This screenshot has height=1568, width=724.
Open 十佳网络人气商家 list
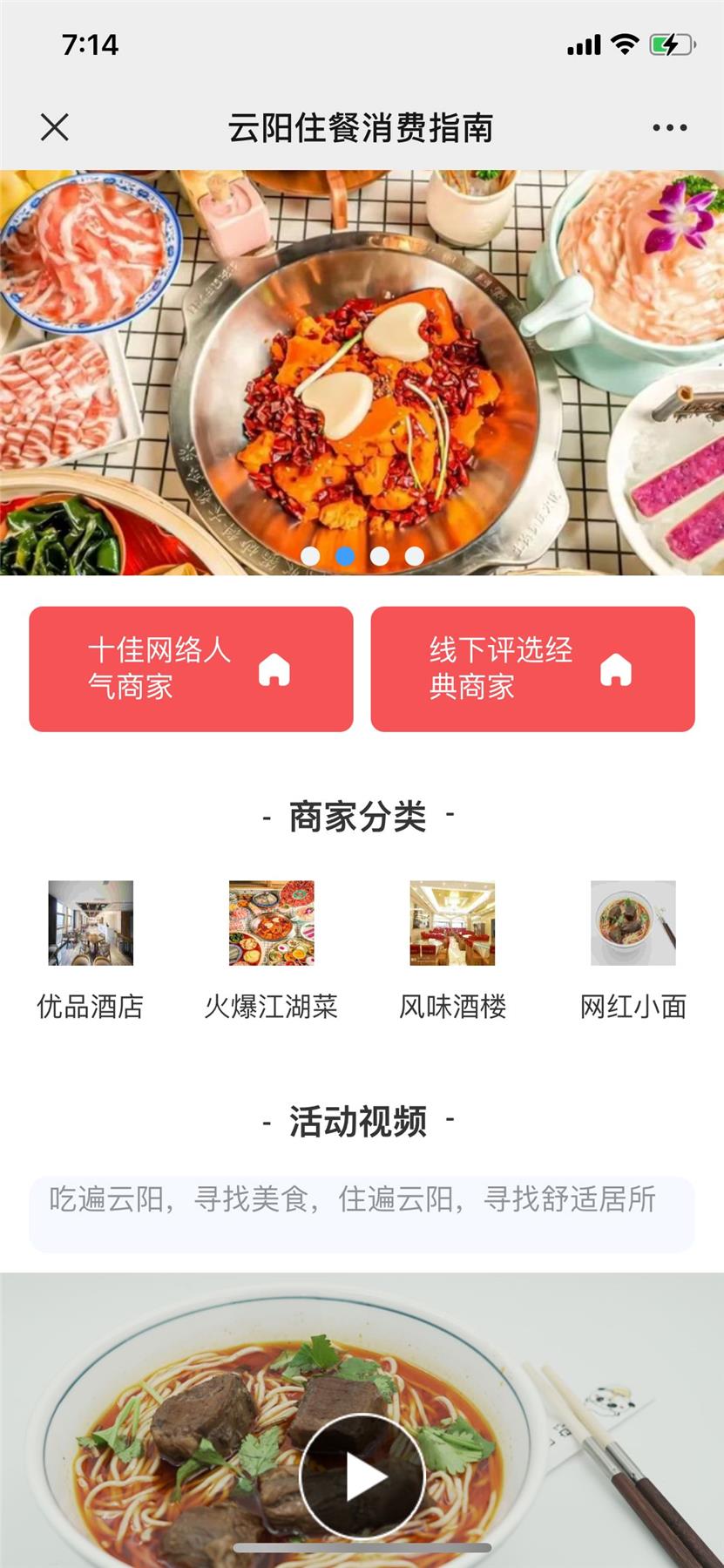pyautogui.click(x=191, y=669)
